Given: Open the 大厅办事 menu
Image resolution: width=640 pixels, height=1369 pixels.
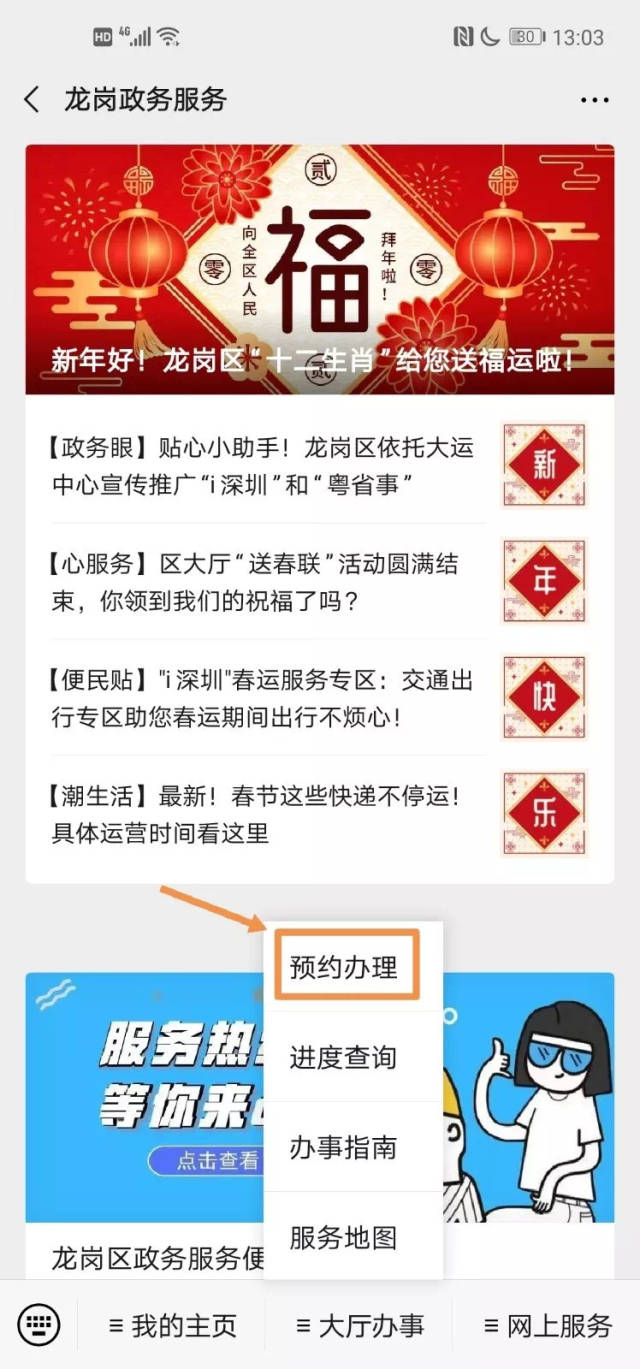Looking at the screenshot, I should pyautogui.click(x=360, y=1326).
